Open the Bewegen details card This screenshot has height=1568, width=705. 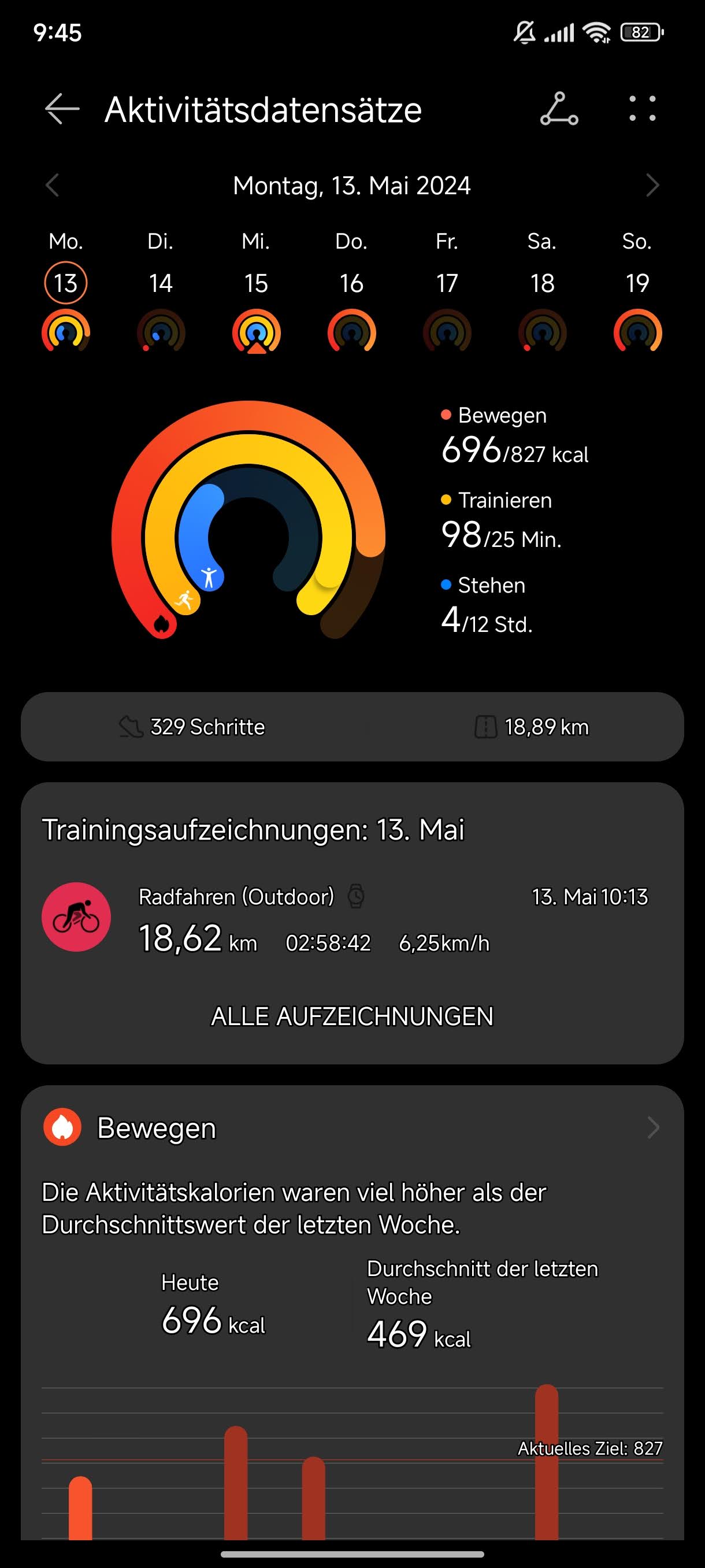pos(352,1128)
